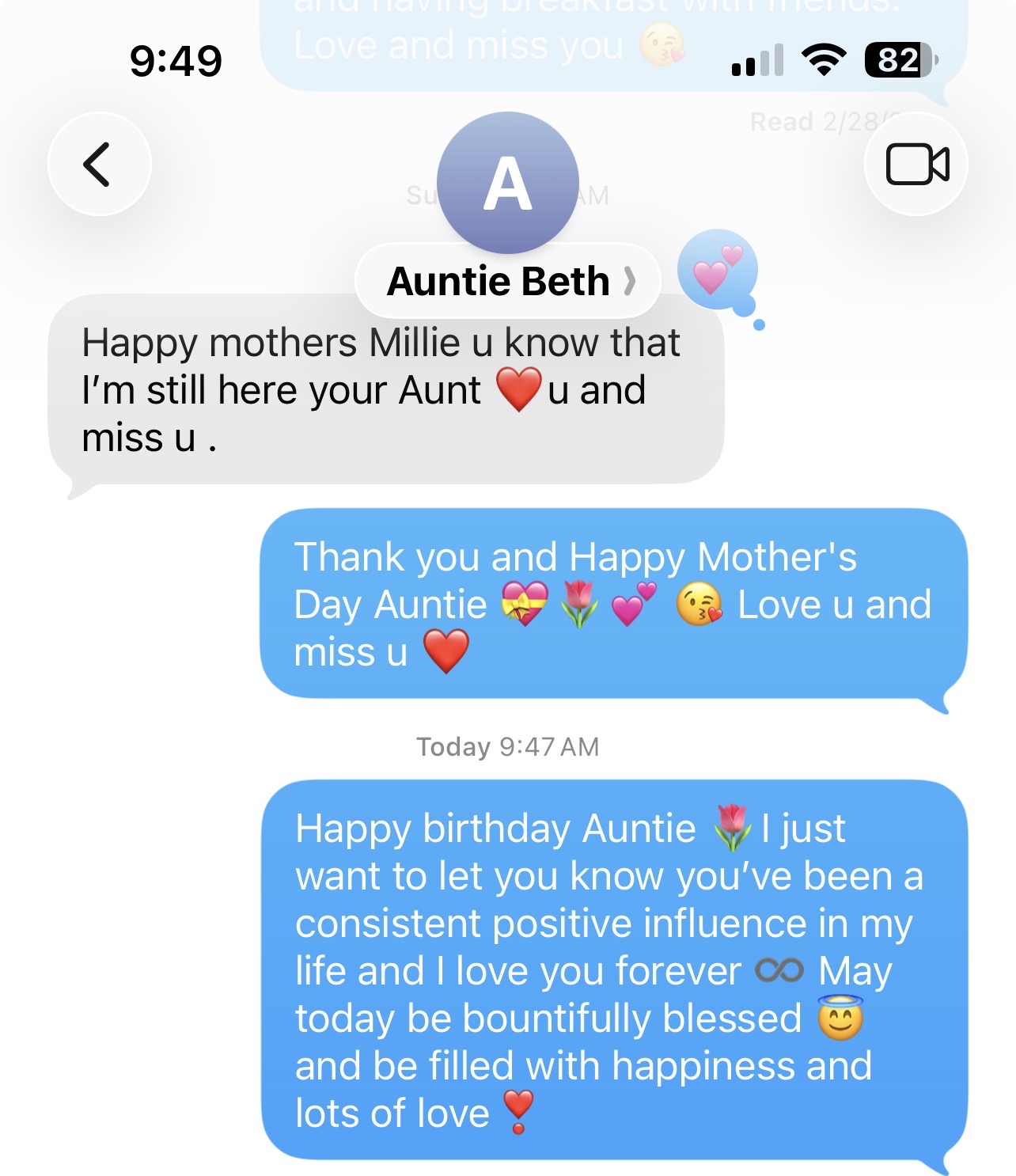This screenshot has height=1176, width=1016.
Task: Go back to the messages list
Action: pos(99,164)
